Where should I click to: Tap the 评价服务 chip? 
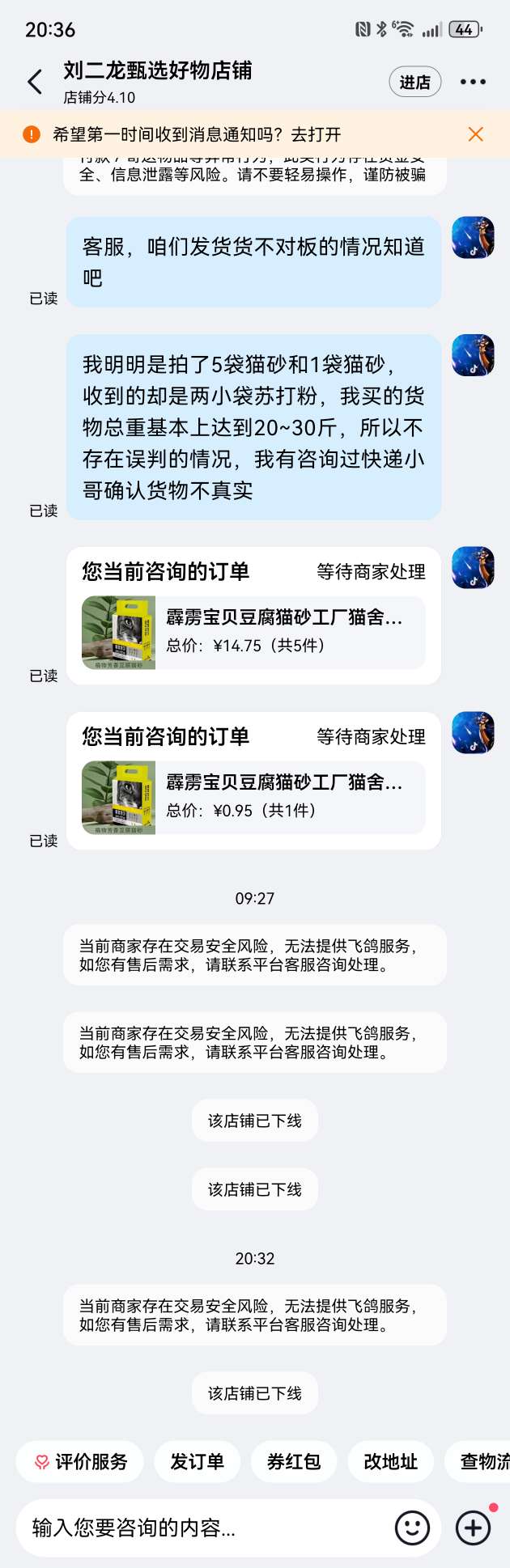tap(80, 1461)
